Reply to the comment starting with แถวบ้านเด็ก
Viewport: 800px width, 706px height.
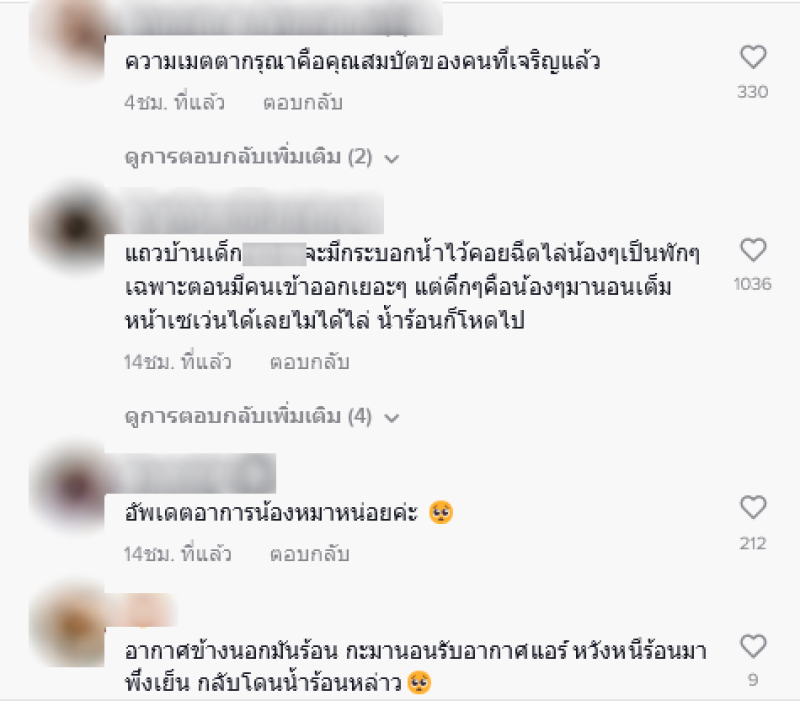point(308,362)
